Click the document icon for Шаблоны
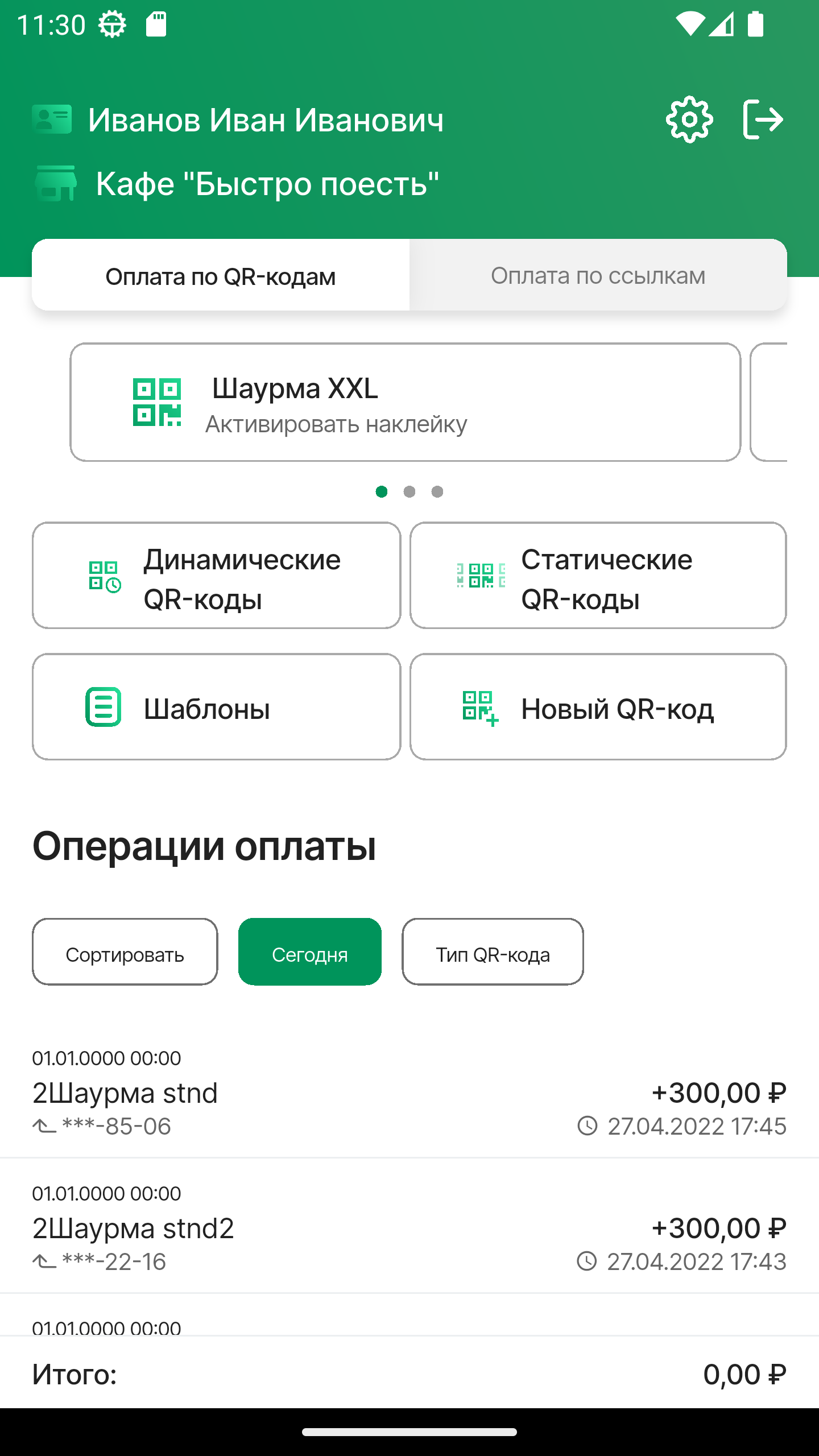 click(x=102, y=707)
